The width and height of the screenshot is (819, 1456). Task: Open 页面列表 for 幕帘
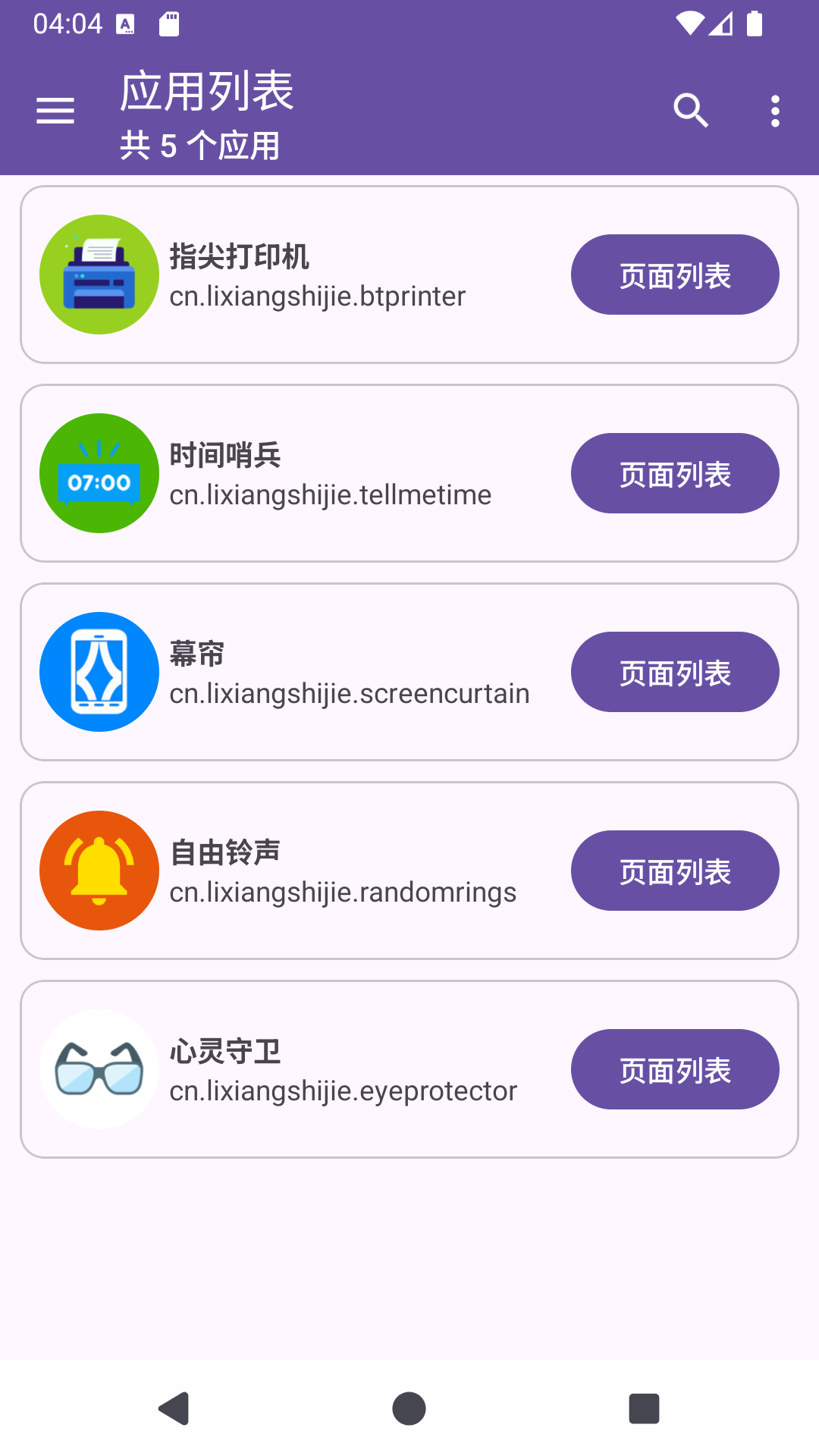click(x=675, y=672)
